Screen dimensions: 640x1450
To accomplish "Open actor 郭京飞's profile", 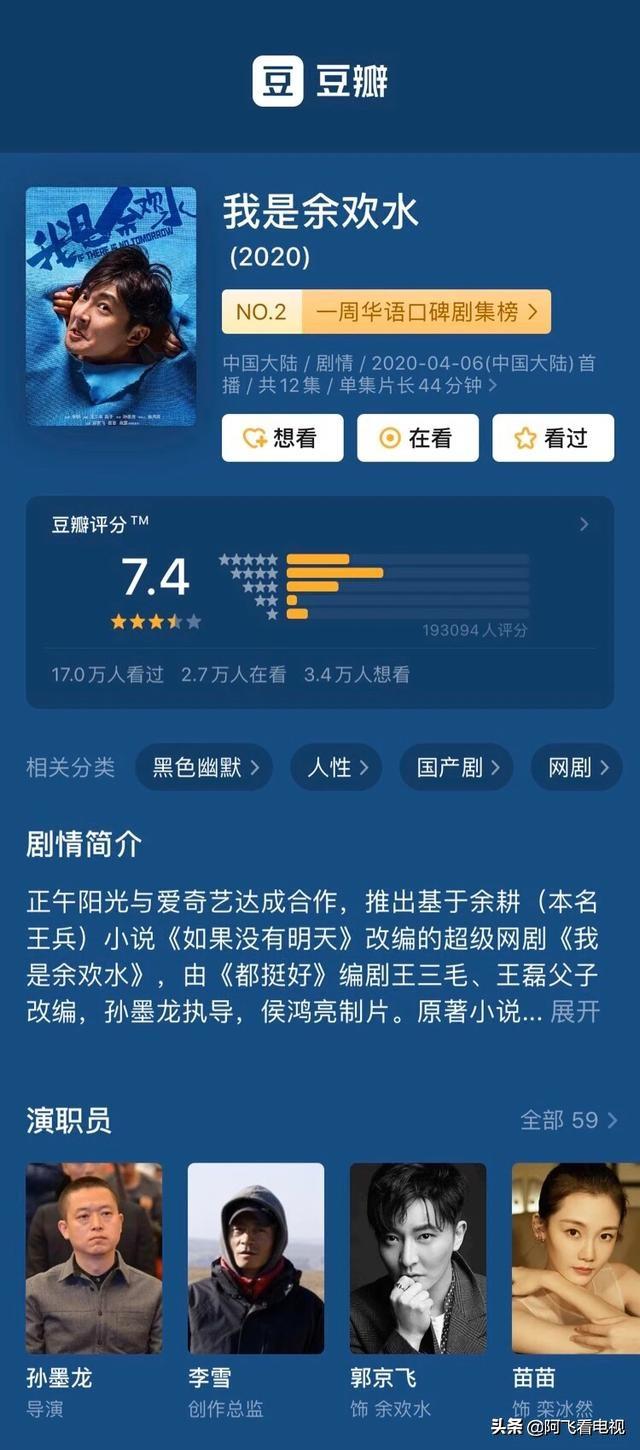I will click(418, 1291).
